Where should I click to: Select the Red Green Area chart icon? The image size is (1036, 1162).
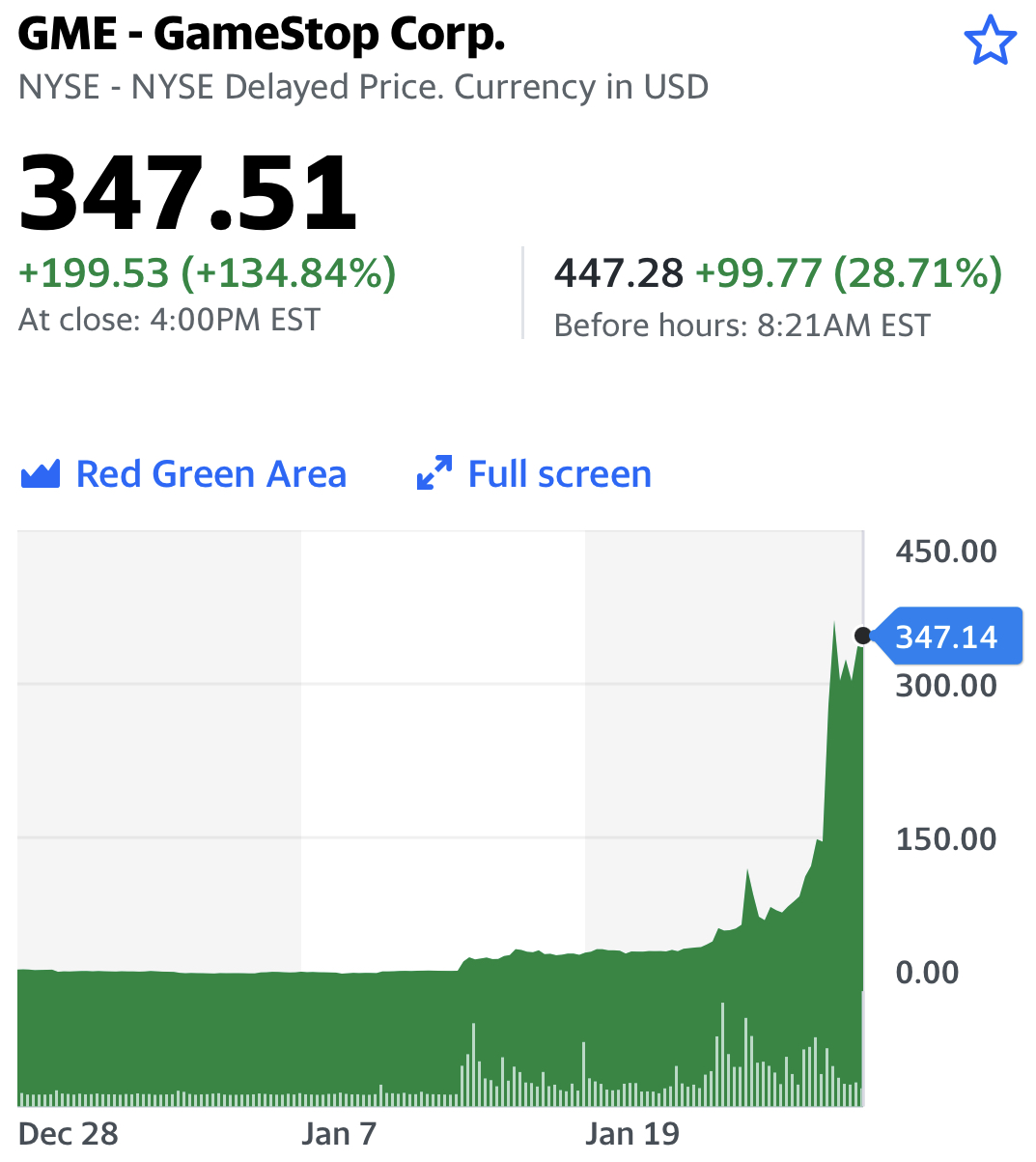(x=39, y=472)
